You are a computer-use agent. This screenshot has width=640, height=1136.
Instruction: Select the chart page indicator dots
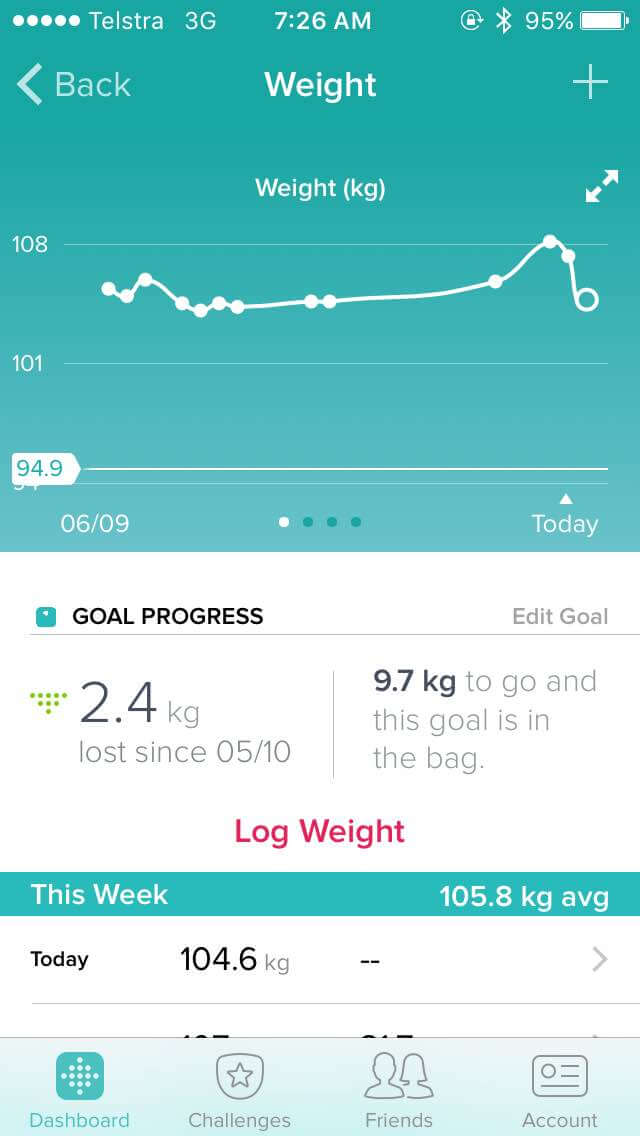[x=320, y=522]
